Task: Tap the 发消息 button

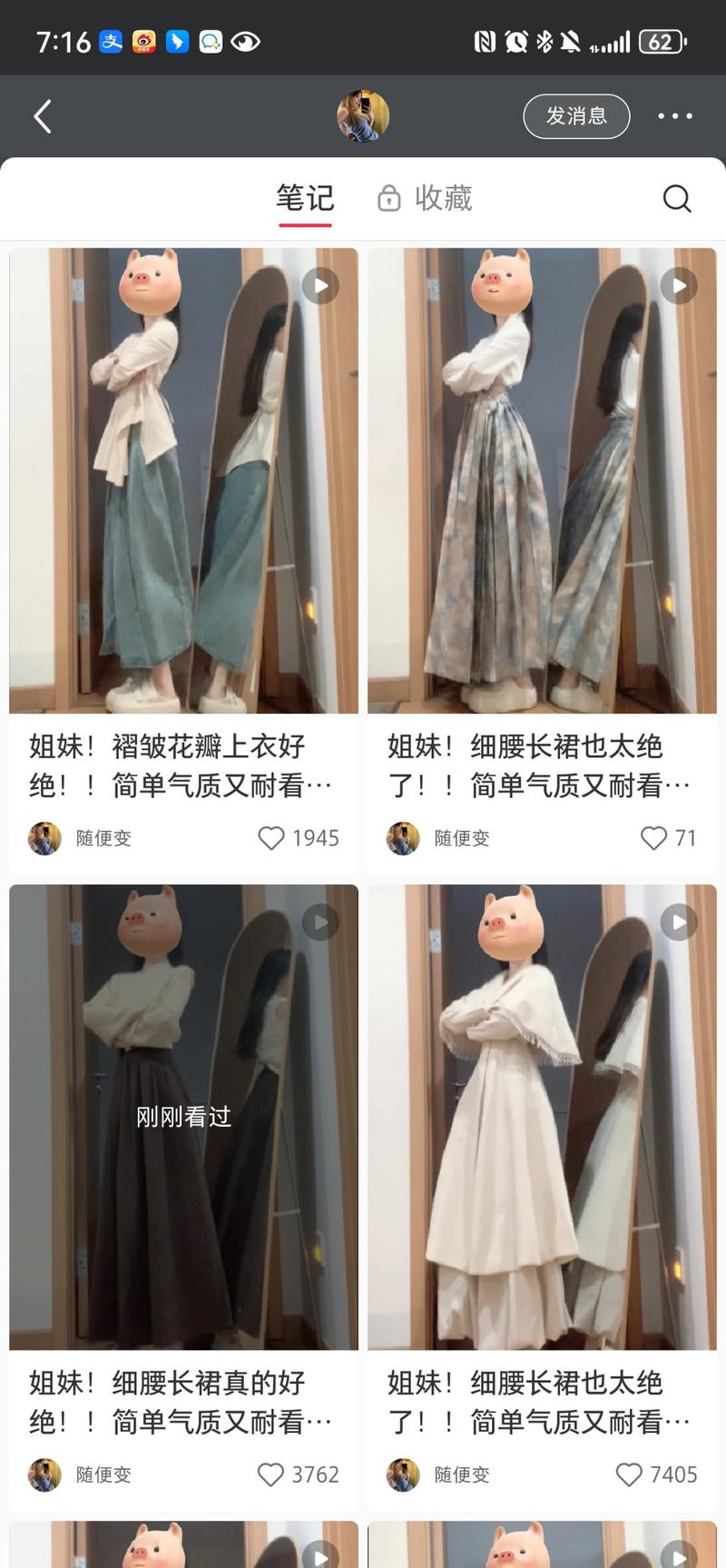Action: click(575, 116)
